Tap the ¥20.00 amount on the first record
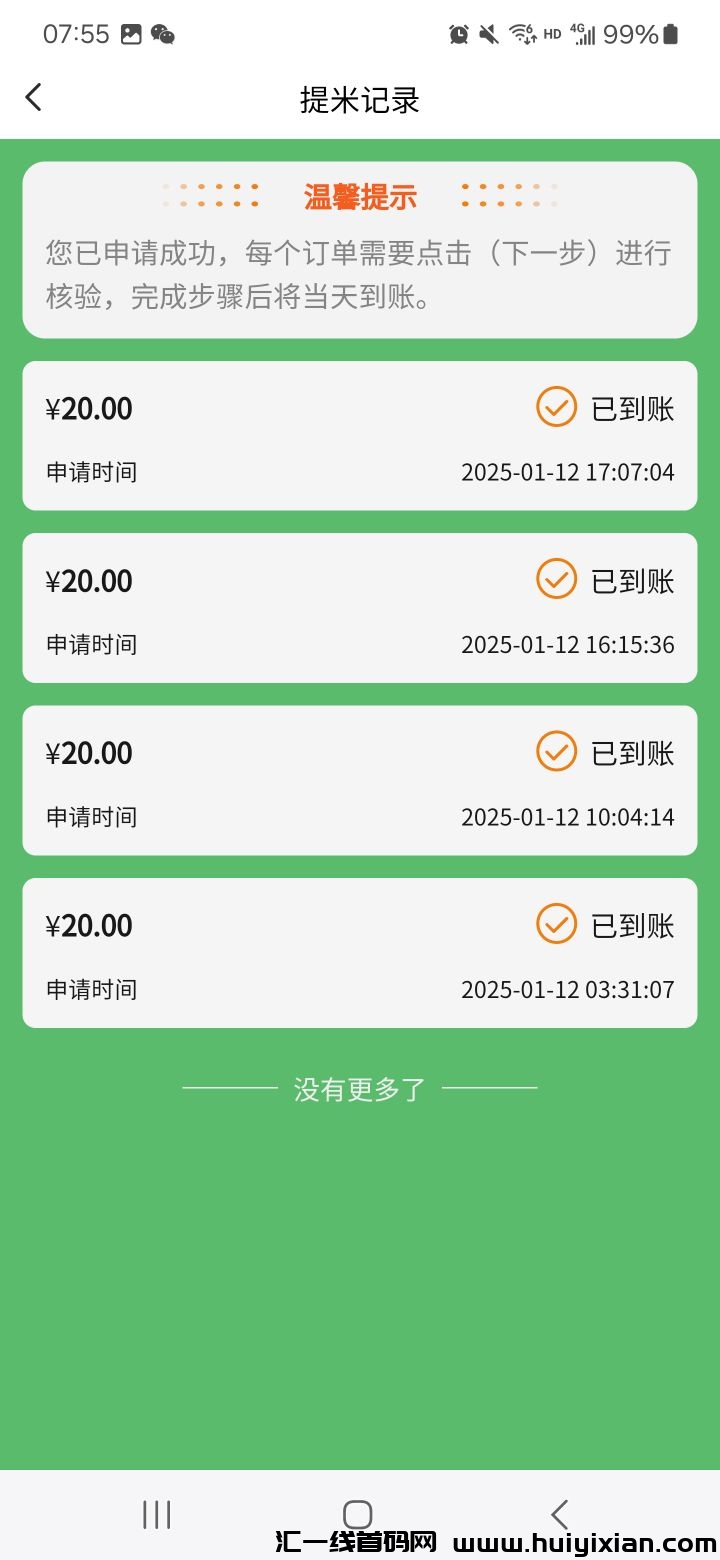 (88, 408)
